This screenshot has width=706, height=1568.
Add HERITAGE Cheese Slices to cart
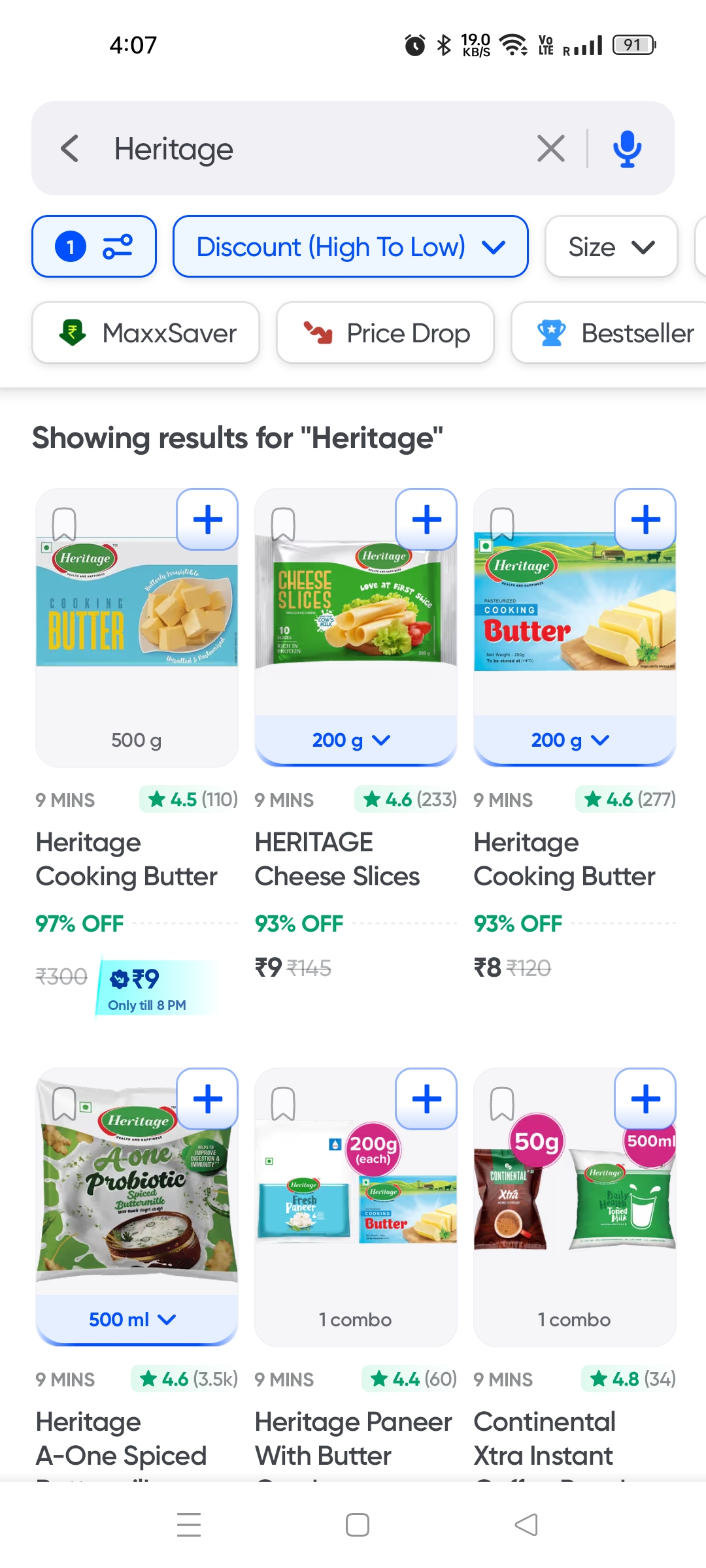click(426, 520)
